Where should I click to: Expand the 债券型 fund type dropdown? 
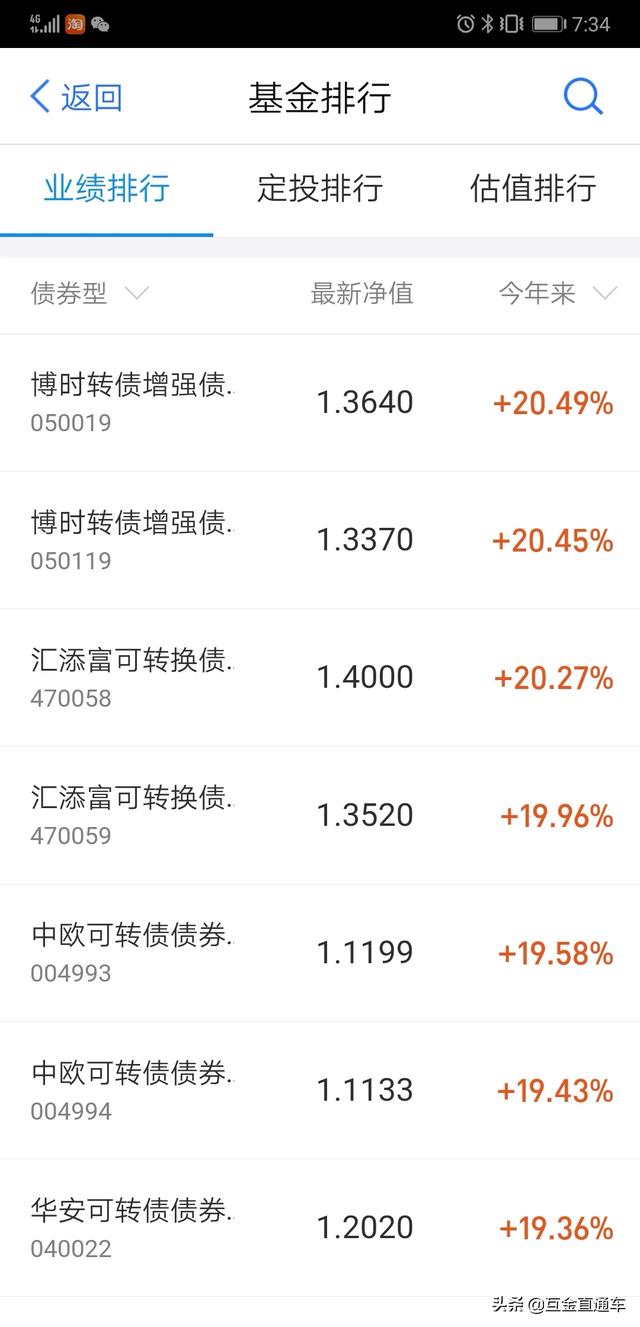click(x=90, y=294)
